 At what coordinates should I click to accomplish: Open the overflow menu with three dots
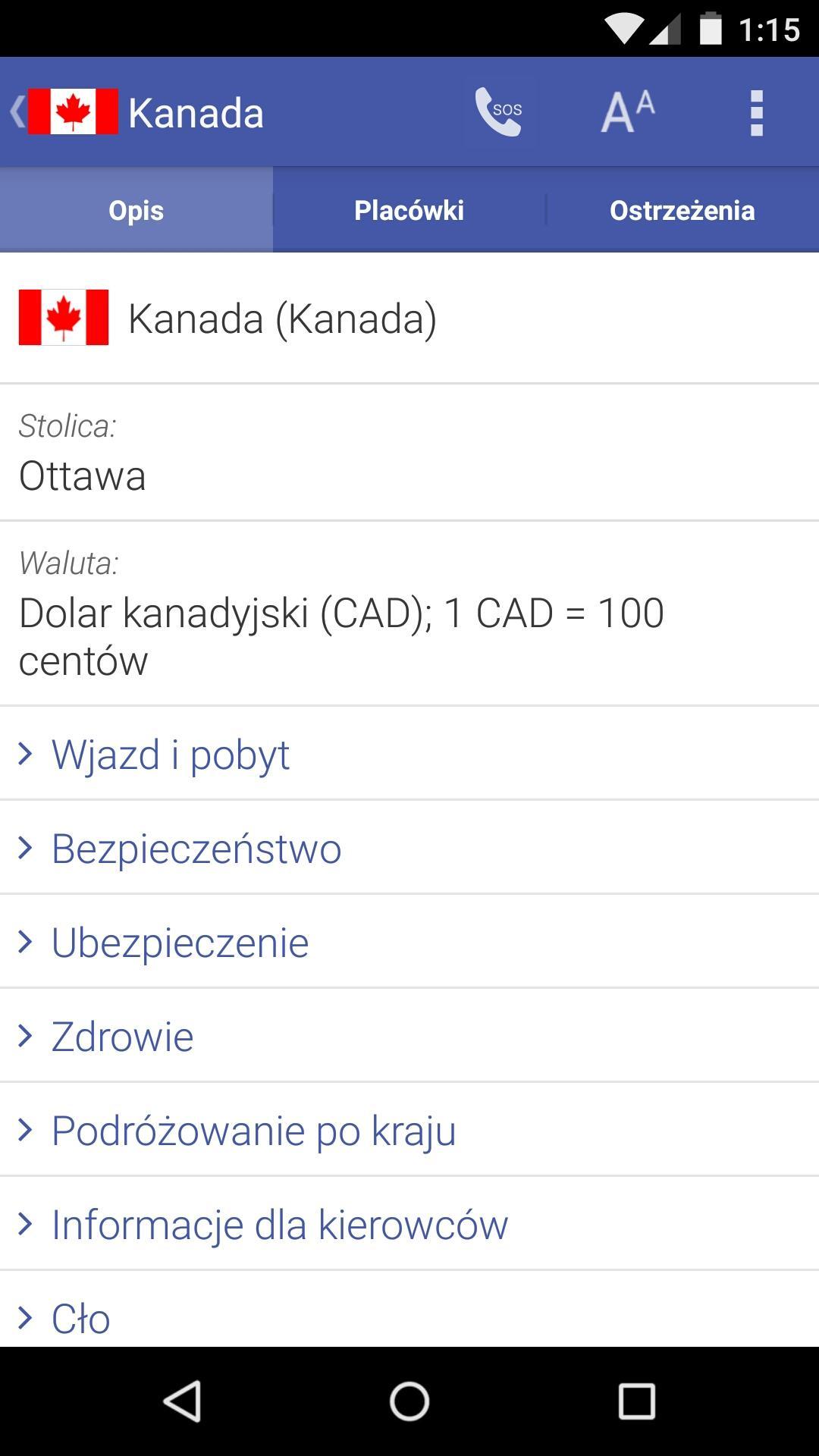(756, 112)
